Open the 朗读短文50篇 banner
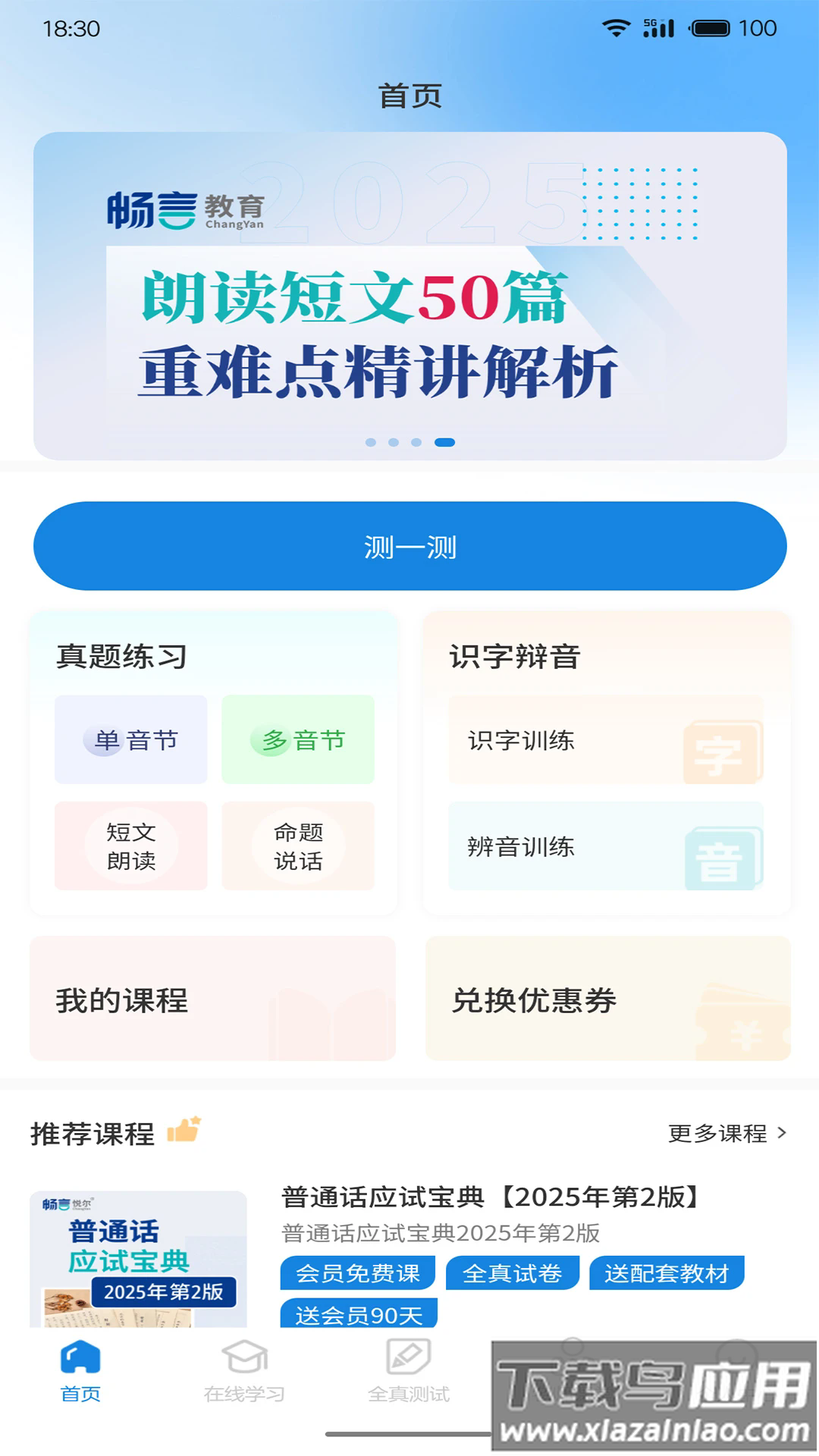This screenshot has height=1456, width=819. tap(409, 296)
